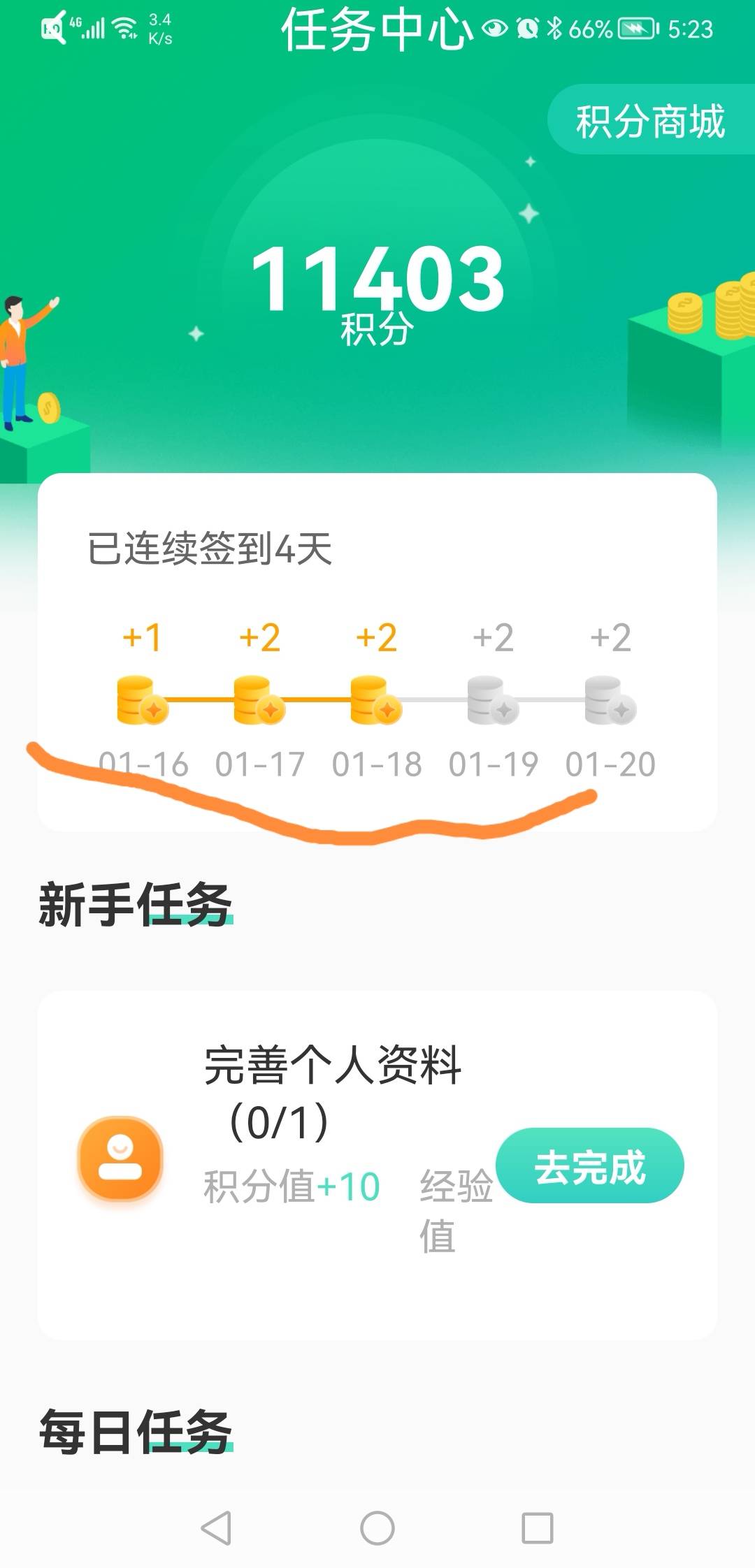755x1568 pixels.
Task: Tap the 去完成 button to complete profile
Action: (x=591, y=1168)
